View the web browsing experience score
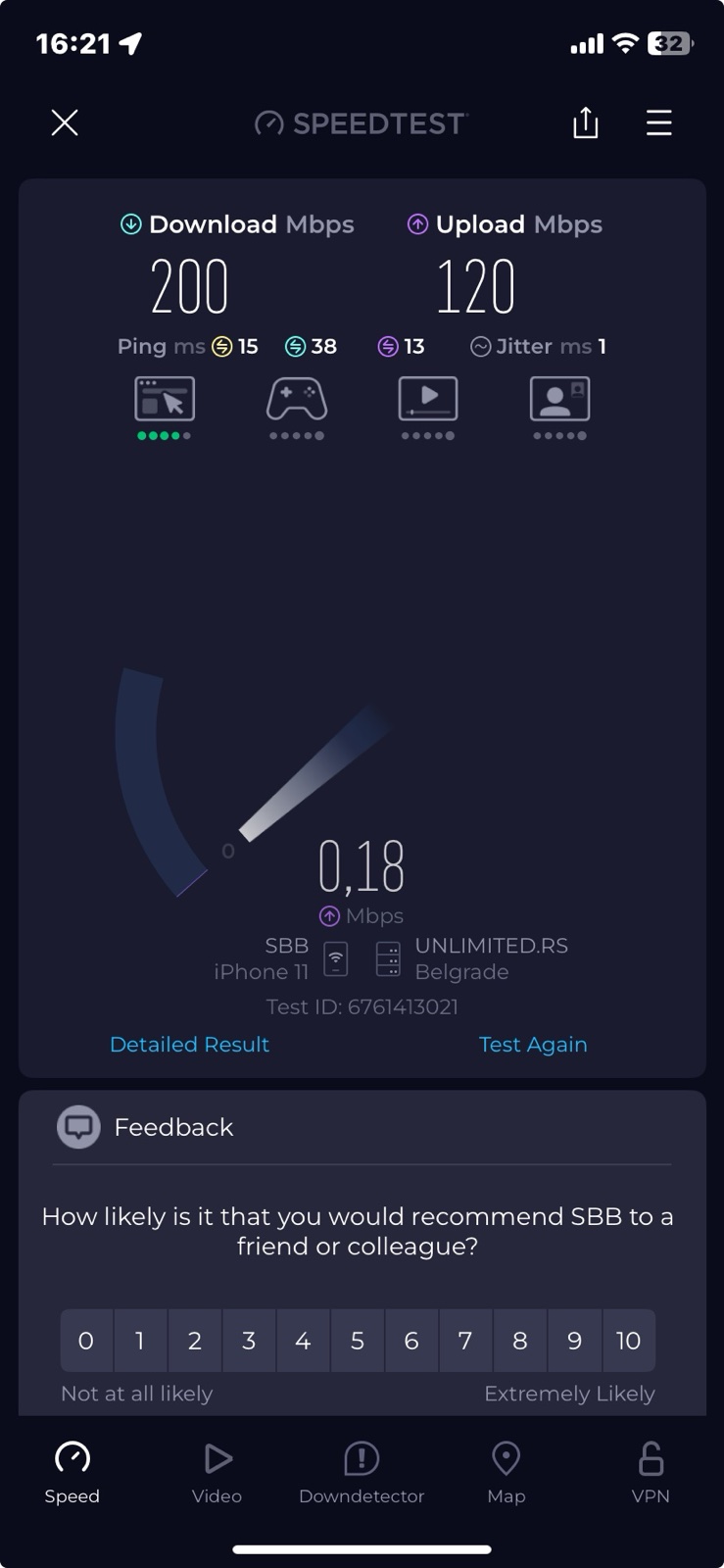The image size is (724, 1568). pyautogui.click(x=165, y=407)
